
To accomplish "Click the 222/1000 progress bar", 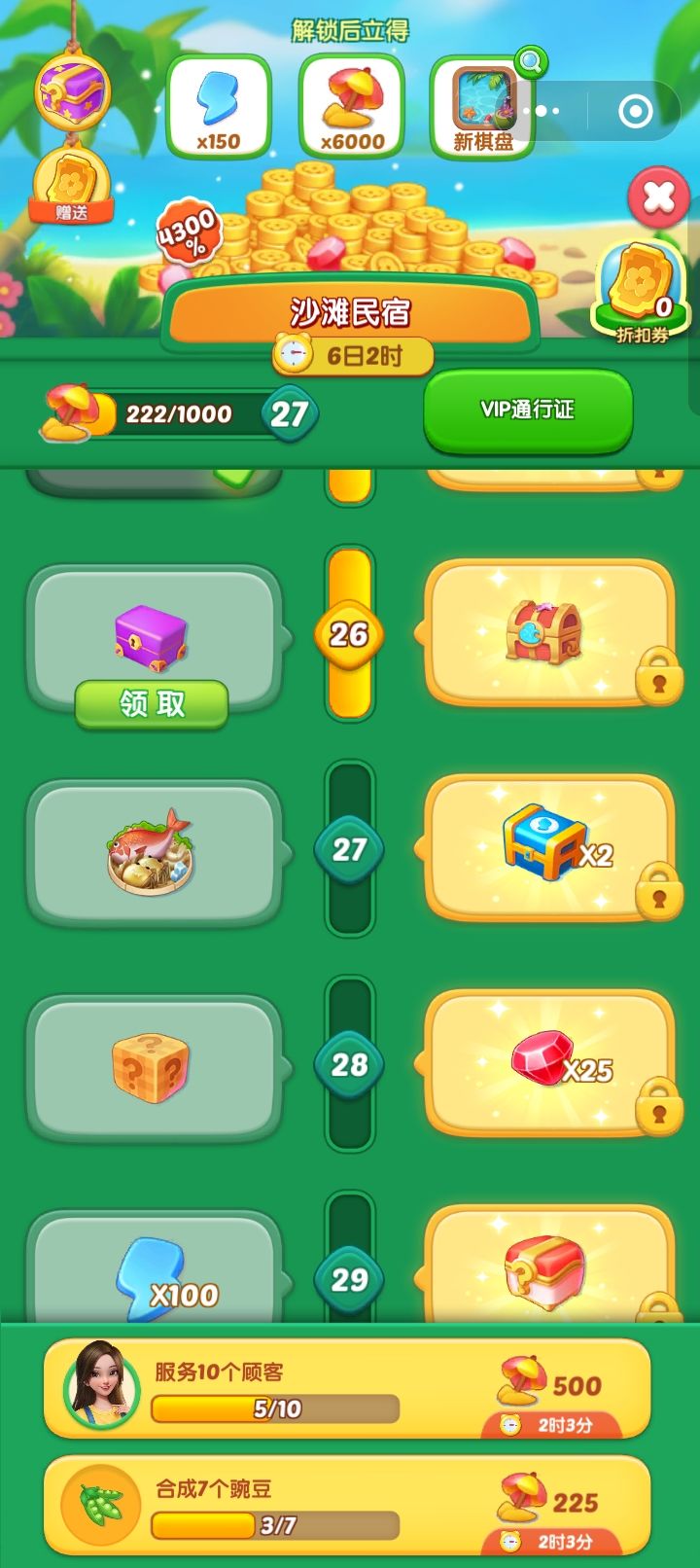I will (194, 413).
